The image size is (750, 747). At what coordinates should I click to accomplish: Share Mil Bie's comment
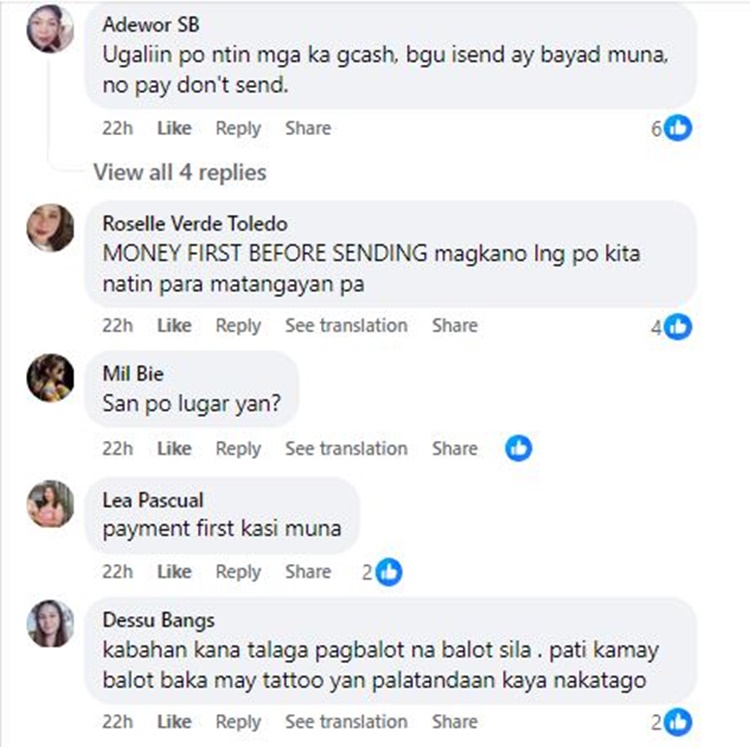pos(454,448)
